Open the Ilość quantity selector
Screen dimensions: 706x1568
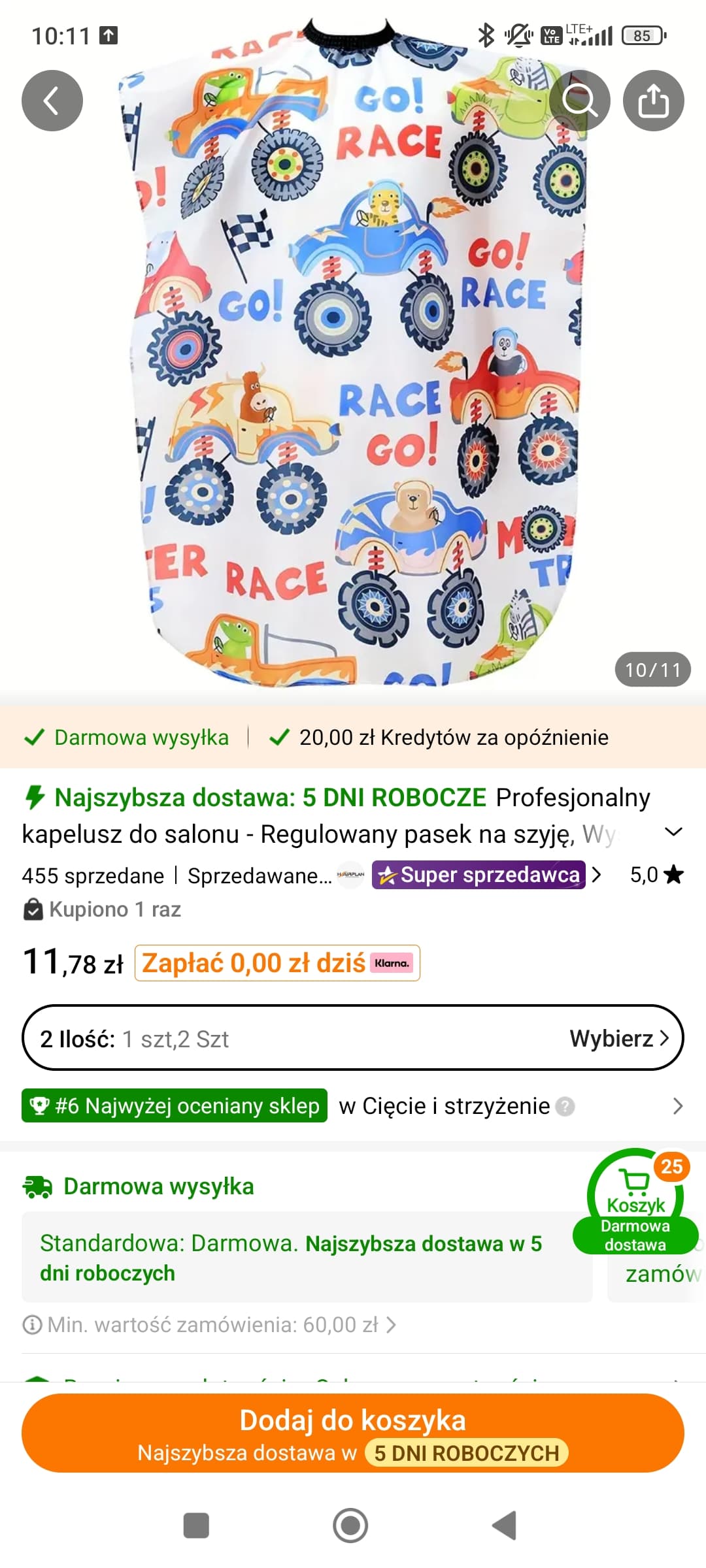pyautogui.click(x=353, y=1038)
